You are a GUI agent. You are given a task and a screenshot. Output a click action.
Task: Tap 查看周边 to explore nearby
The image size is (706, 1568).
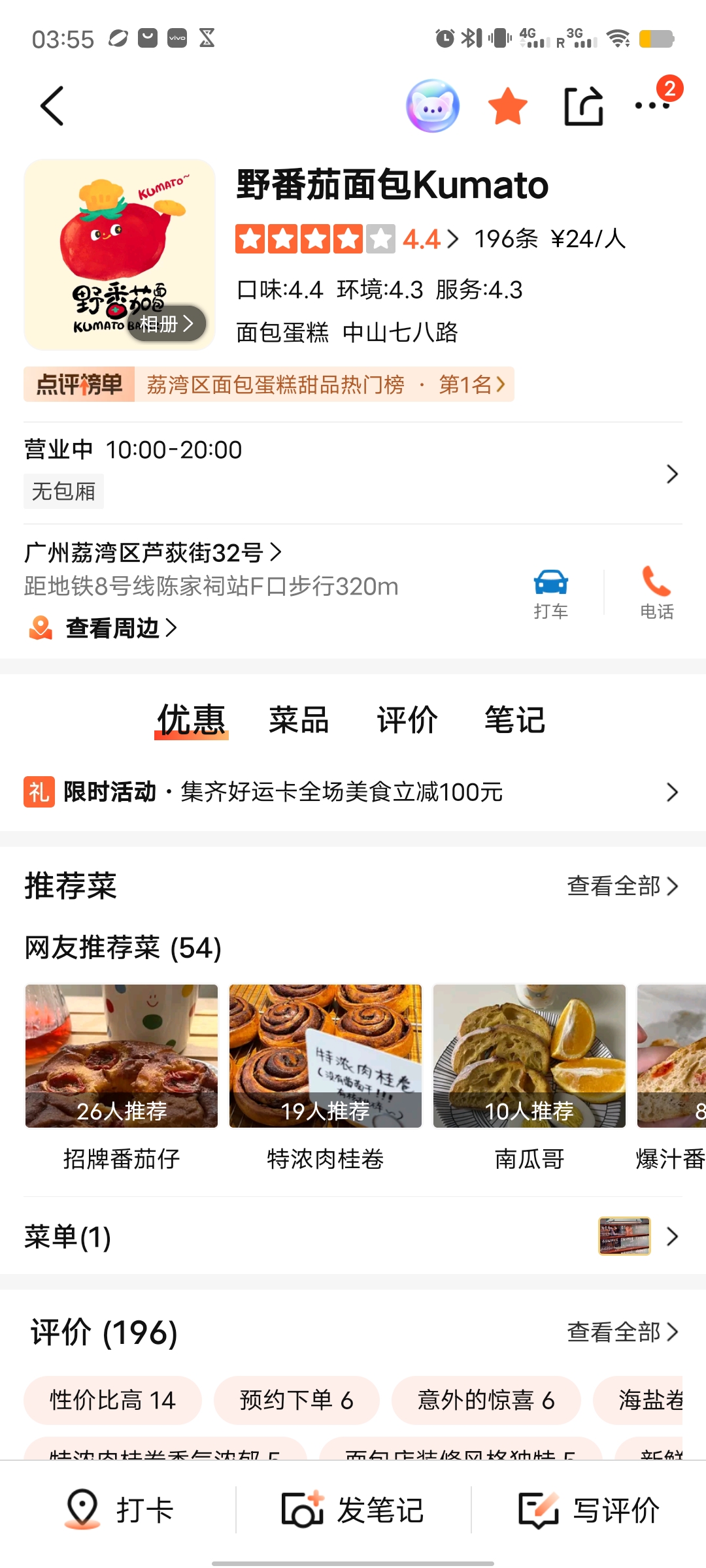[x=112, y=629]
